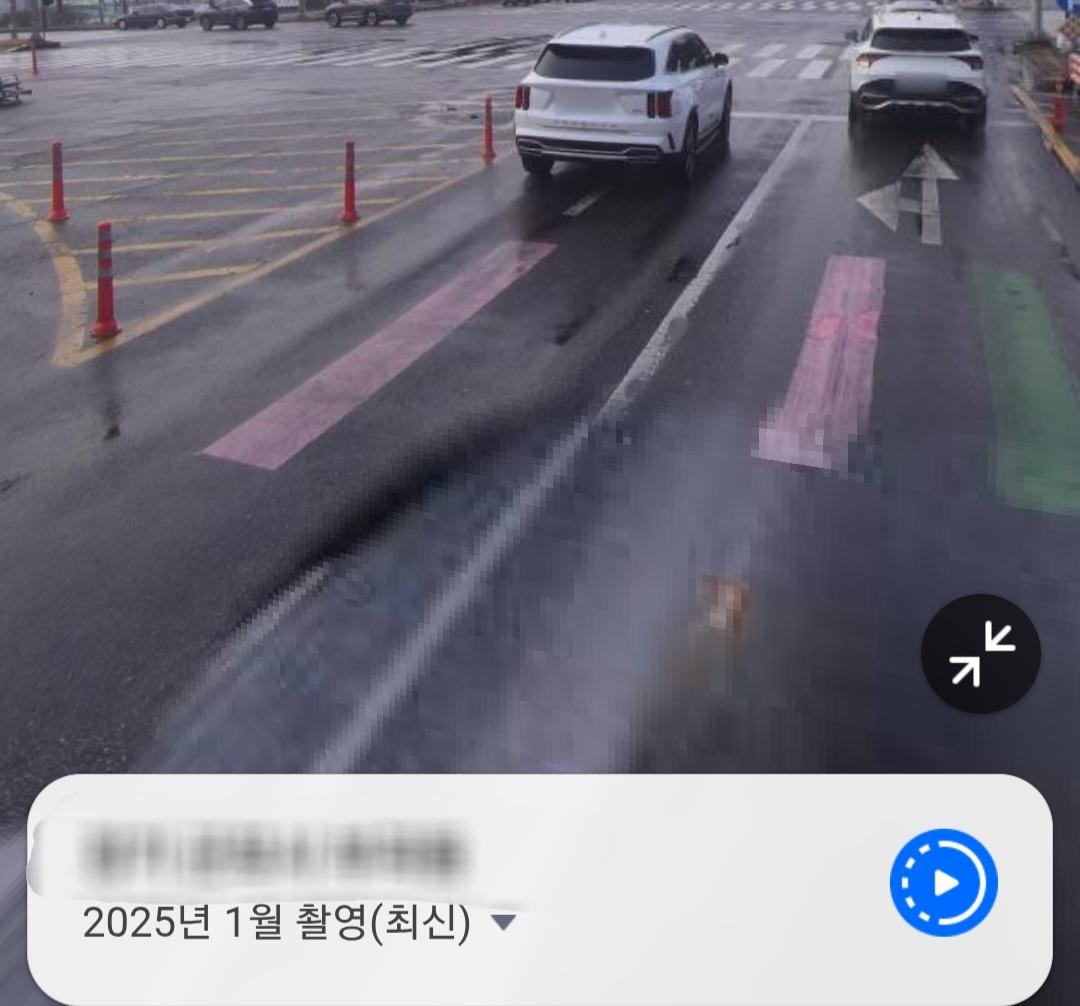The height and width of the screenshot is (1006, 1080).
Task: Expand the 2025년 1월 촬영(최신) date dropdown
Action: pyautogui.click(x=504, y=922)
